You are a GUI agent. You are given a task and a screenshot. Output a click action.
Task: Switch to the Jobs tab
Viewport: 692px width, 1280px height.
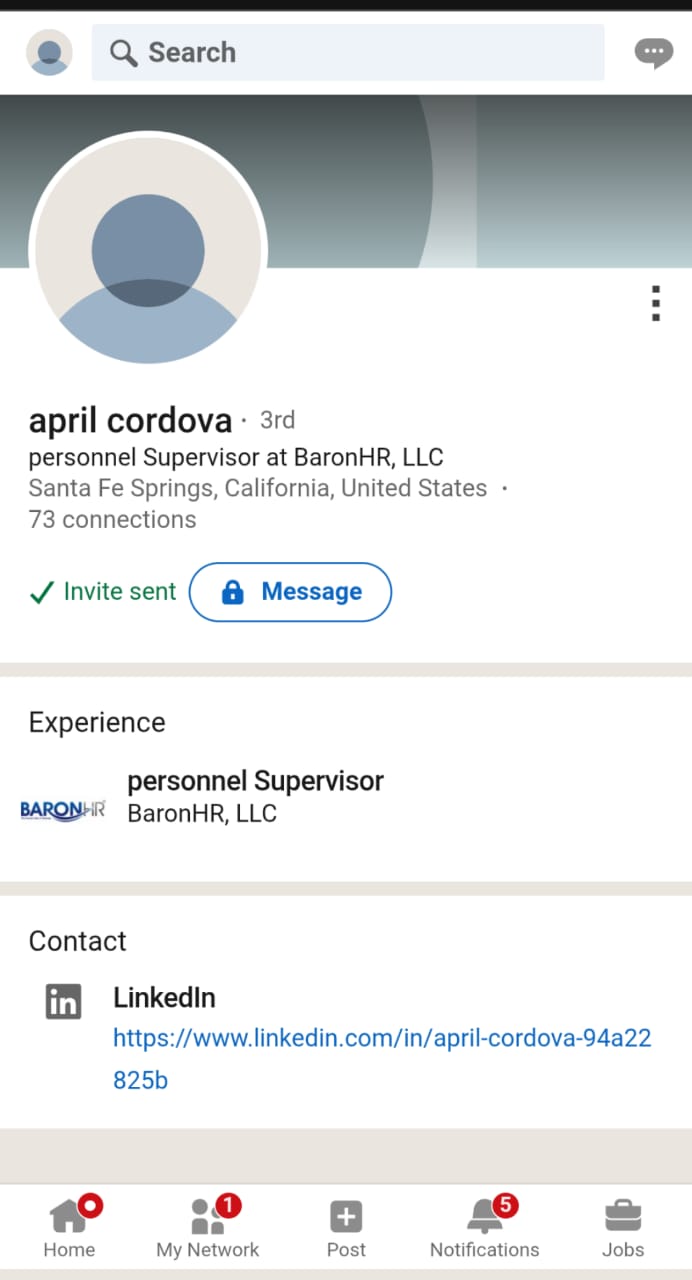point(623,1228)
